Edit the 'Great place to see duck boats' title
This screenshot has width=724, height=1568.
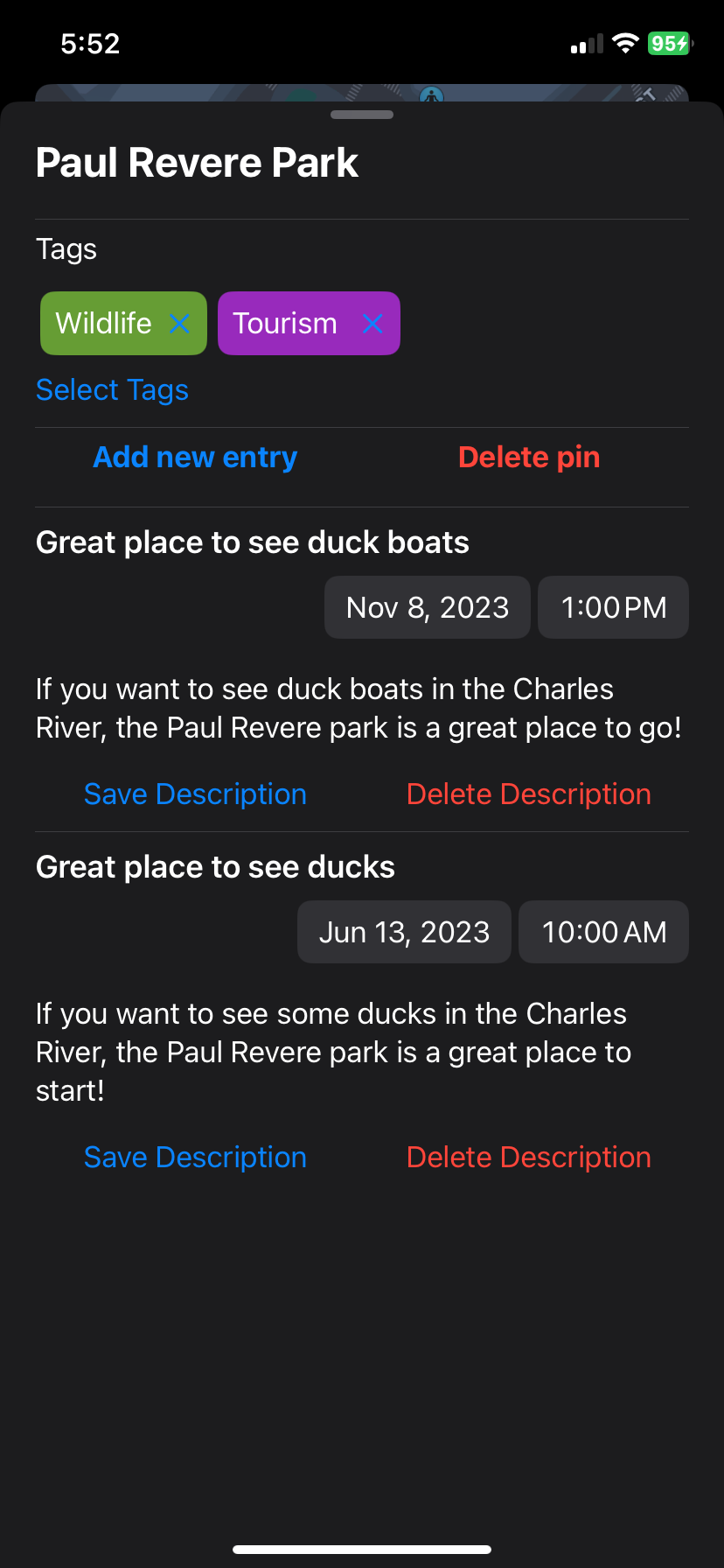pos(253,542)
